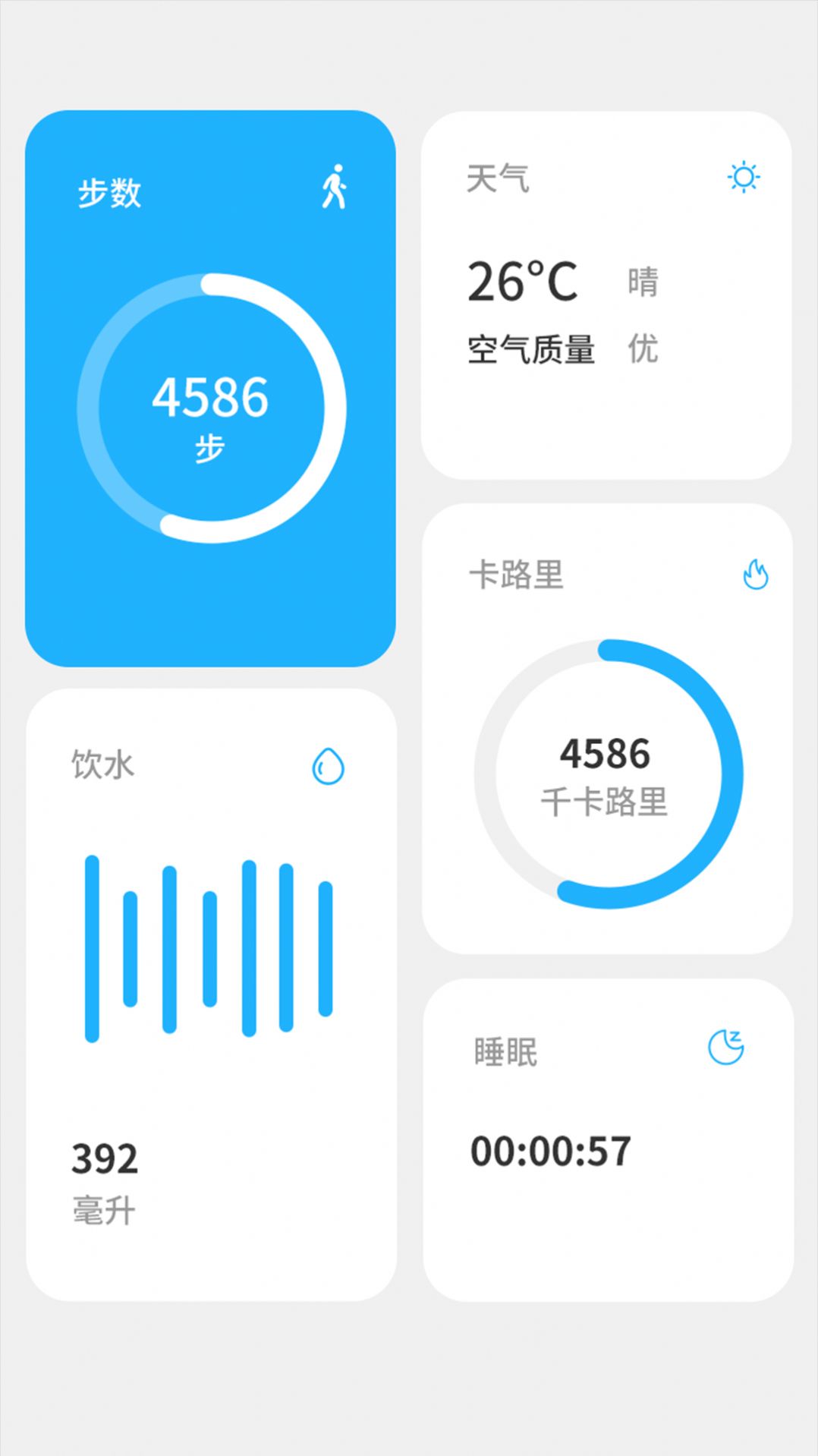818x1456 pixels.
Task: Select the 空气质量 air quality row
Action: click(x=529, y=351)
